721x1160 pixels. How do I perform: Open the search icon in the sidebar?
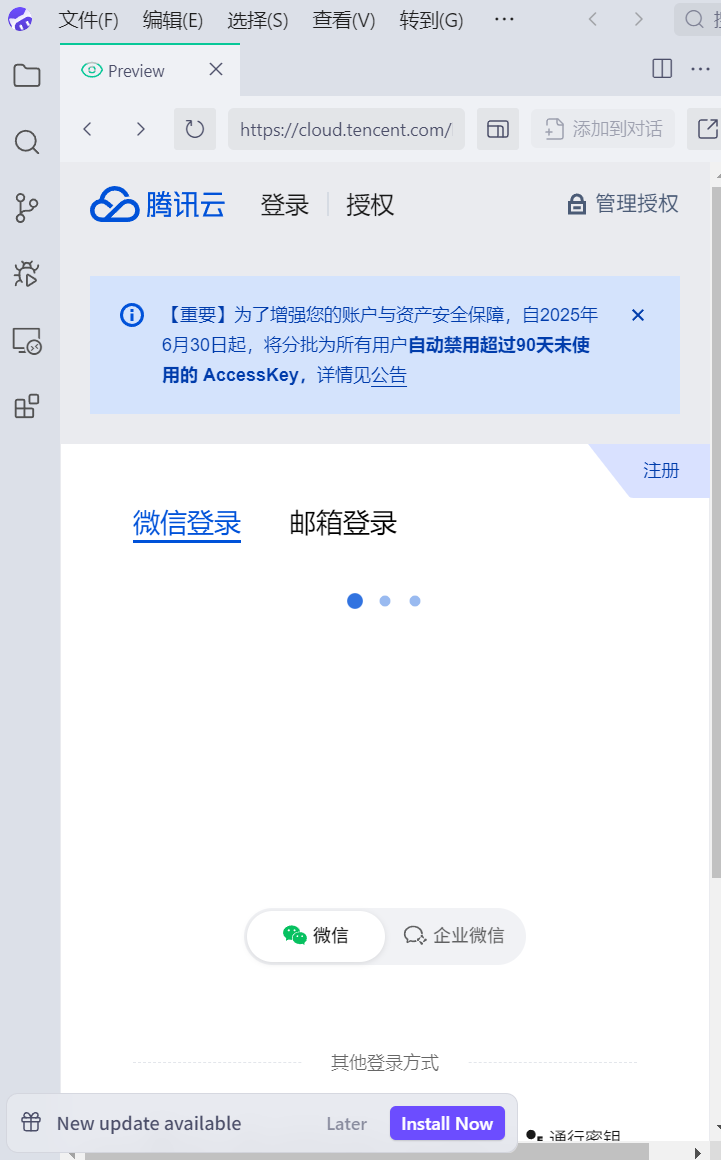27,142
